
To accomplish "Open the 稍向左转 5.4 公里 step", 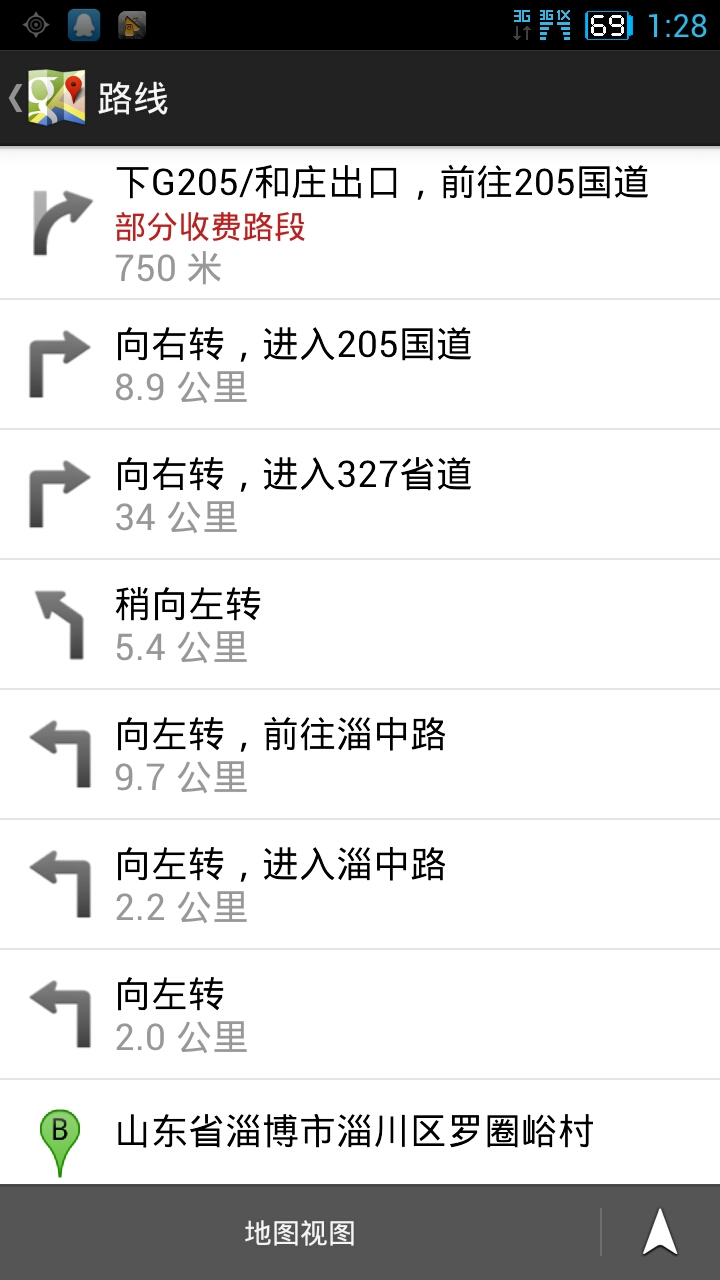I will (x=360, y=624).
